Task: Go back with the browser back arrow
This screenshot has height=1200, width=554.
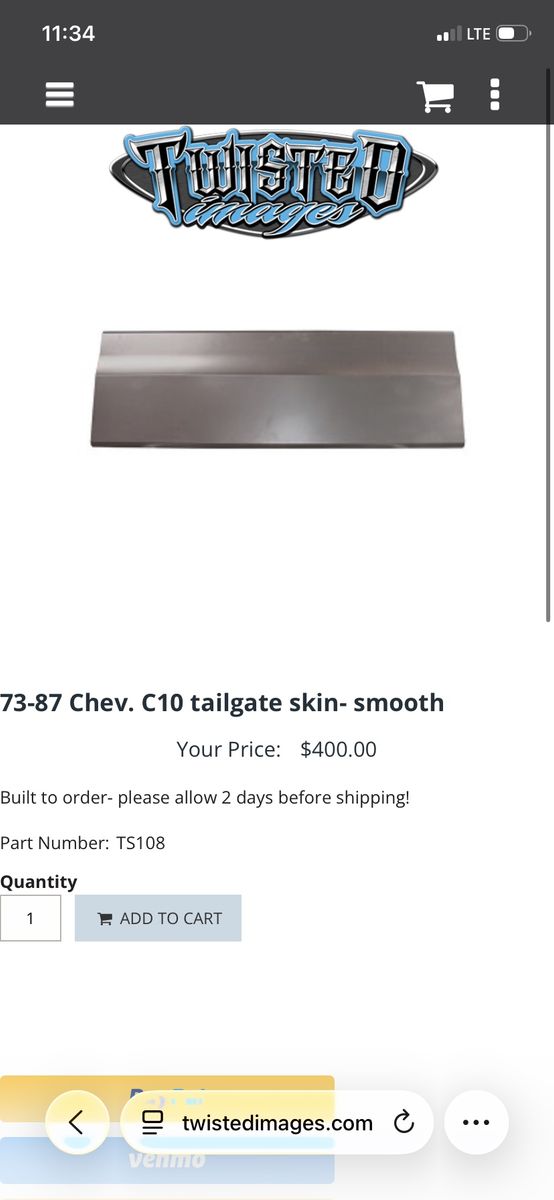Action: [77, 1122]
